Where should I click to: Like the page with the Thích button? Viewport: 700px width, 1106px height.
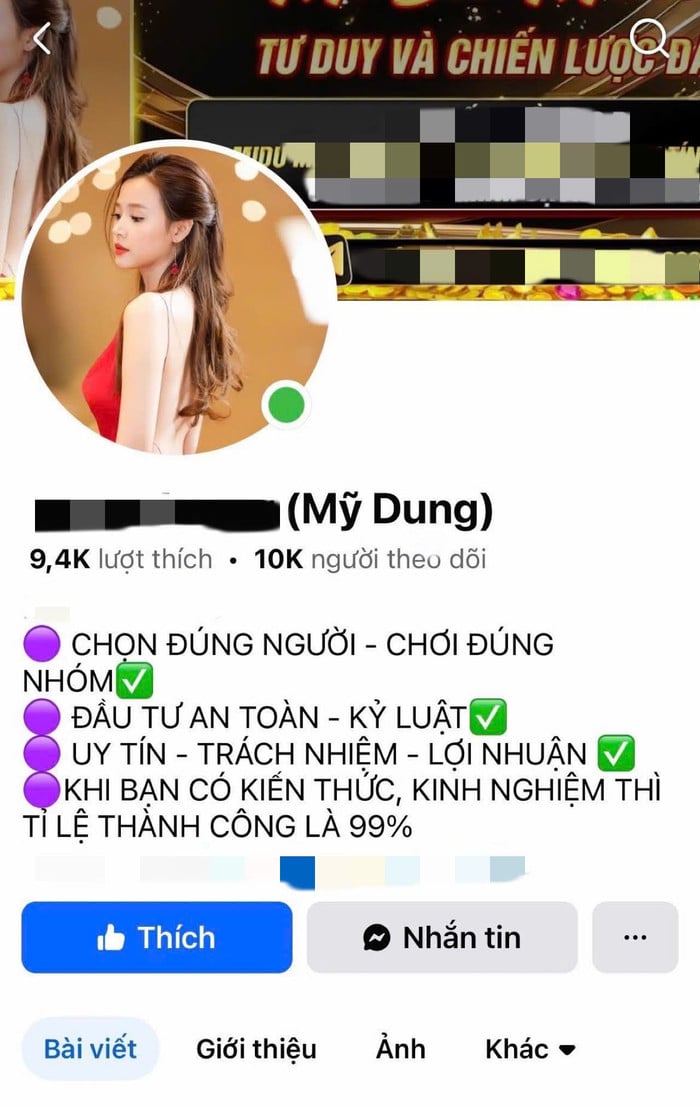pos(157,937)
